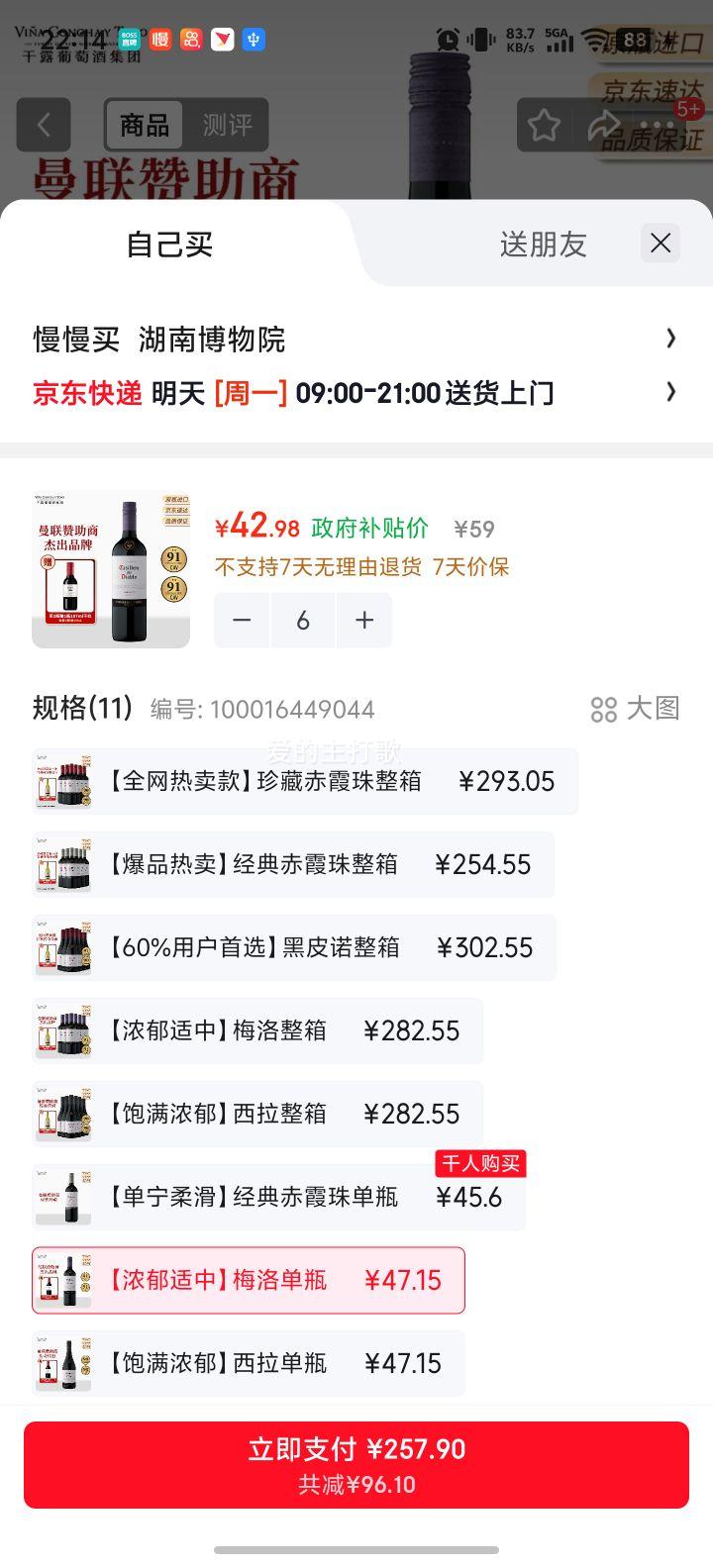Image resolution: width=713 pixels, height=1568 pixels.
Task: Select the 自己买 tab
Action: 169,245
